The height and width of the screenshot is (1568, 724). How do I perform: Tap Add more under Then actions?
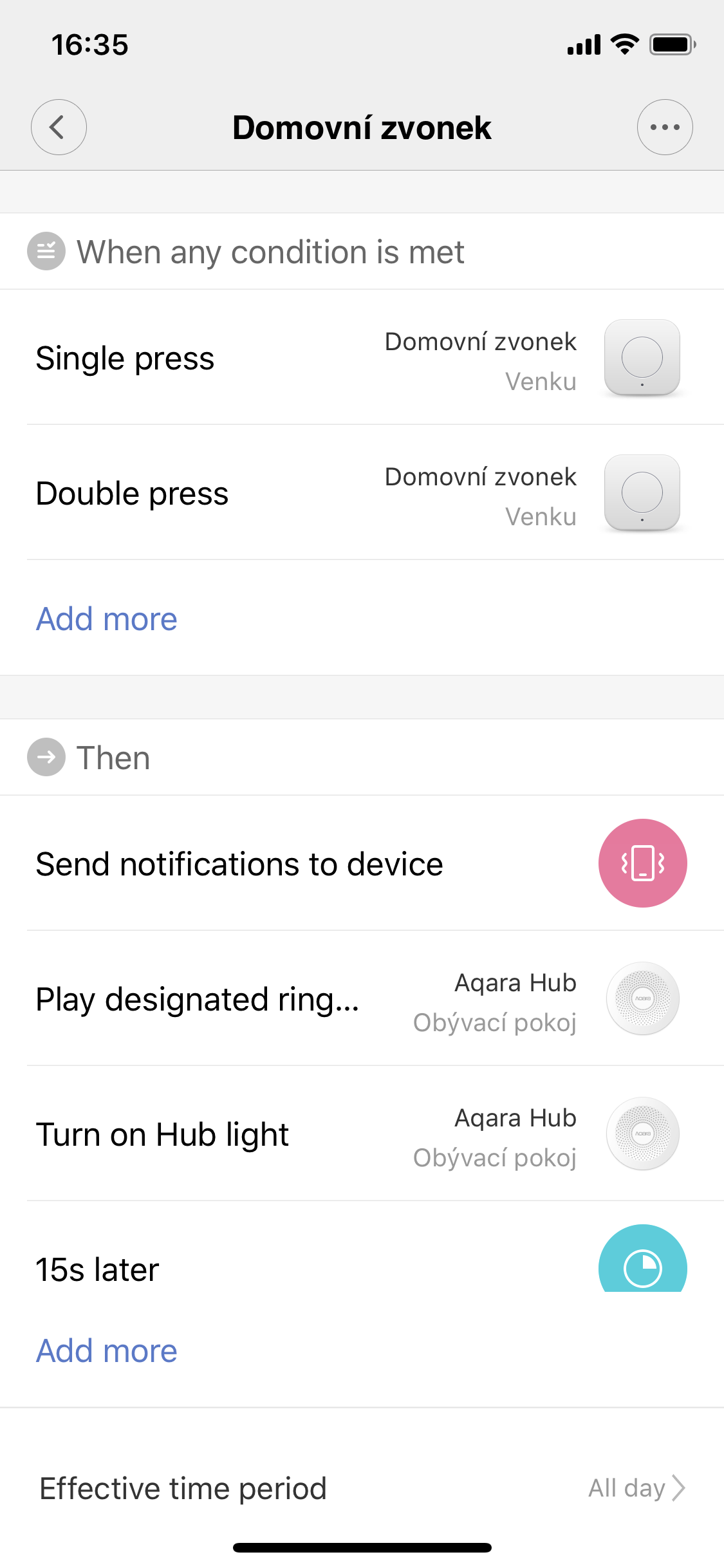(107, 1350)
